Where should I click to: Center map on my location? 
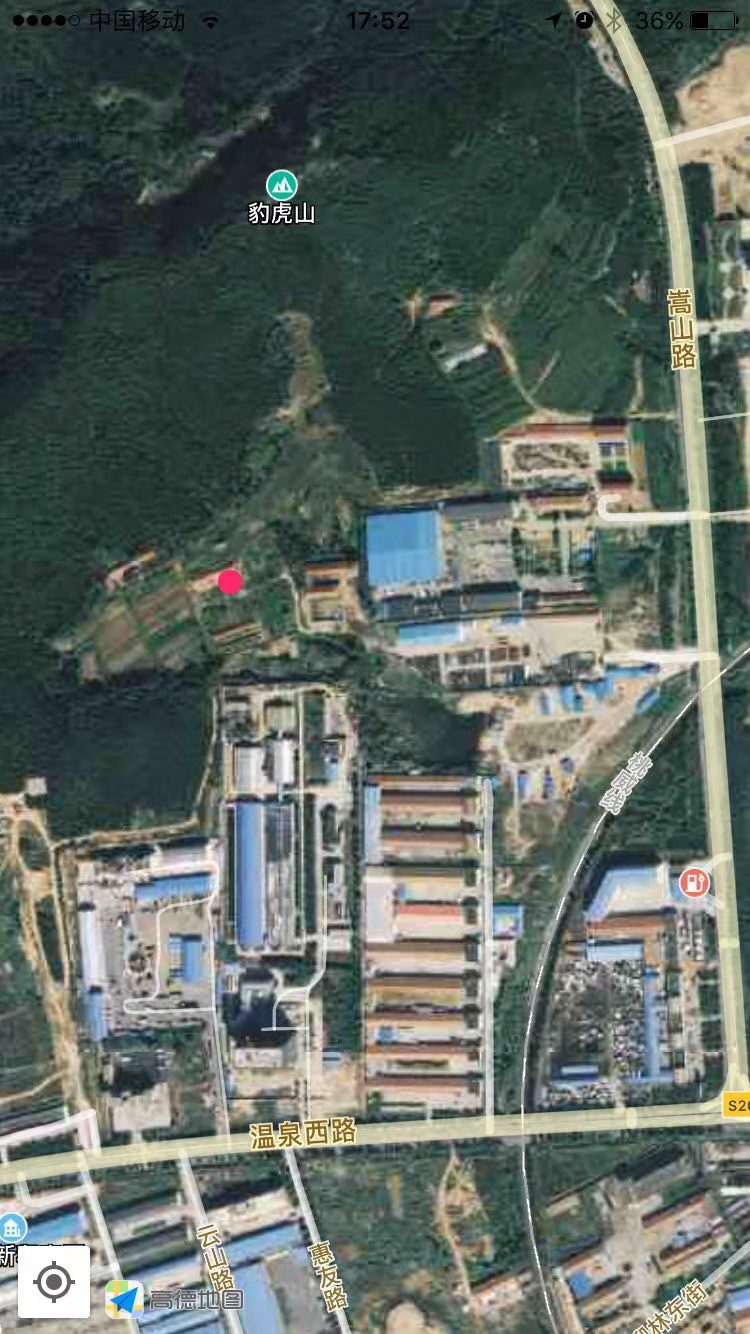[x=54, y=1282]
